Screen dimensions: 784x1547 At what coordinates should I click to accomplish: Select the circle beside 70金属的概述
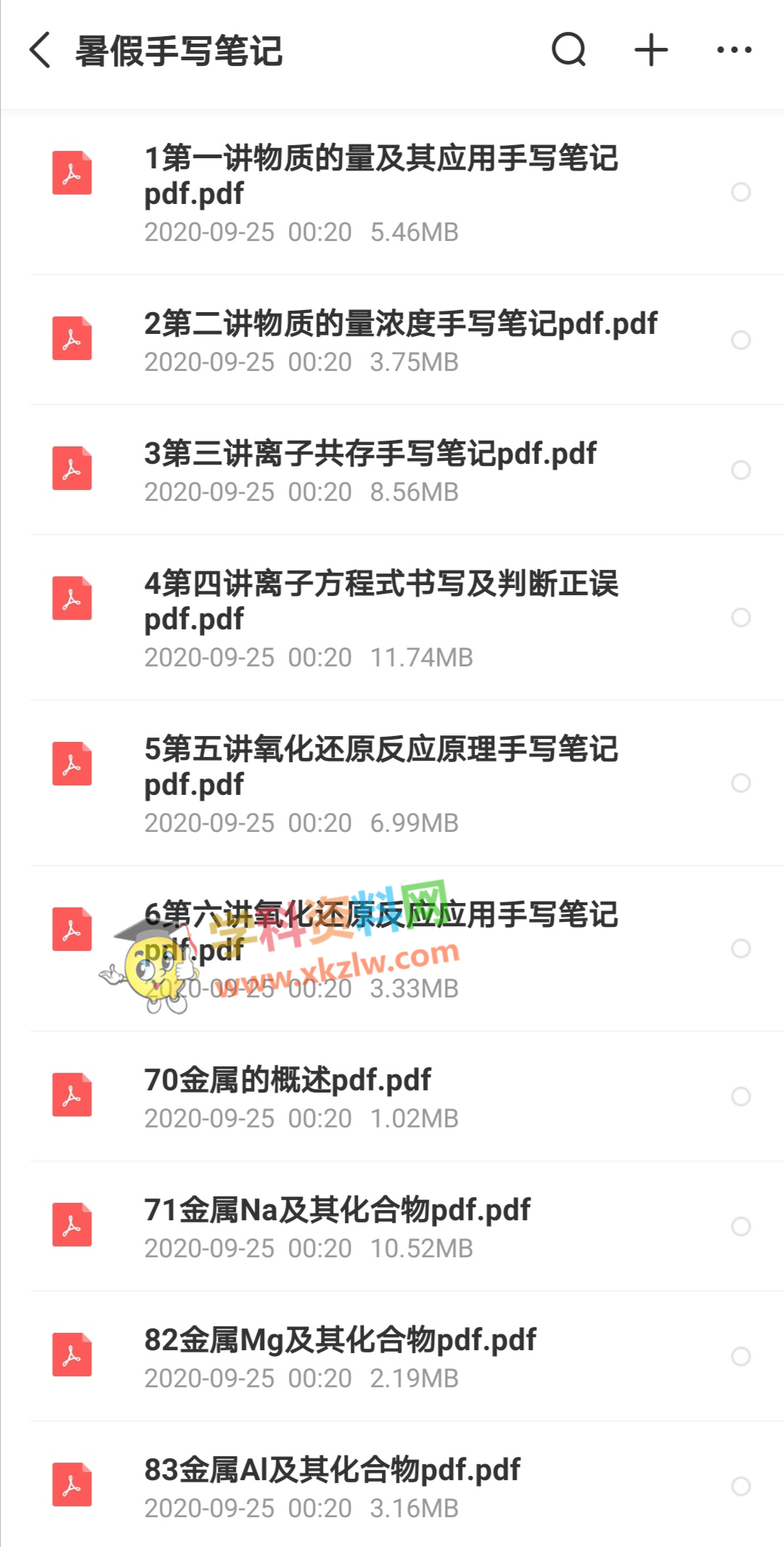coord(740,1097)
